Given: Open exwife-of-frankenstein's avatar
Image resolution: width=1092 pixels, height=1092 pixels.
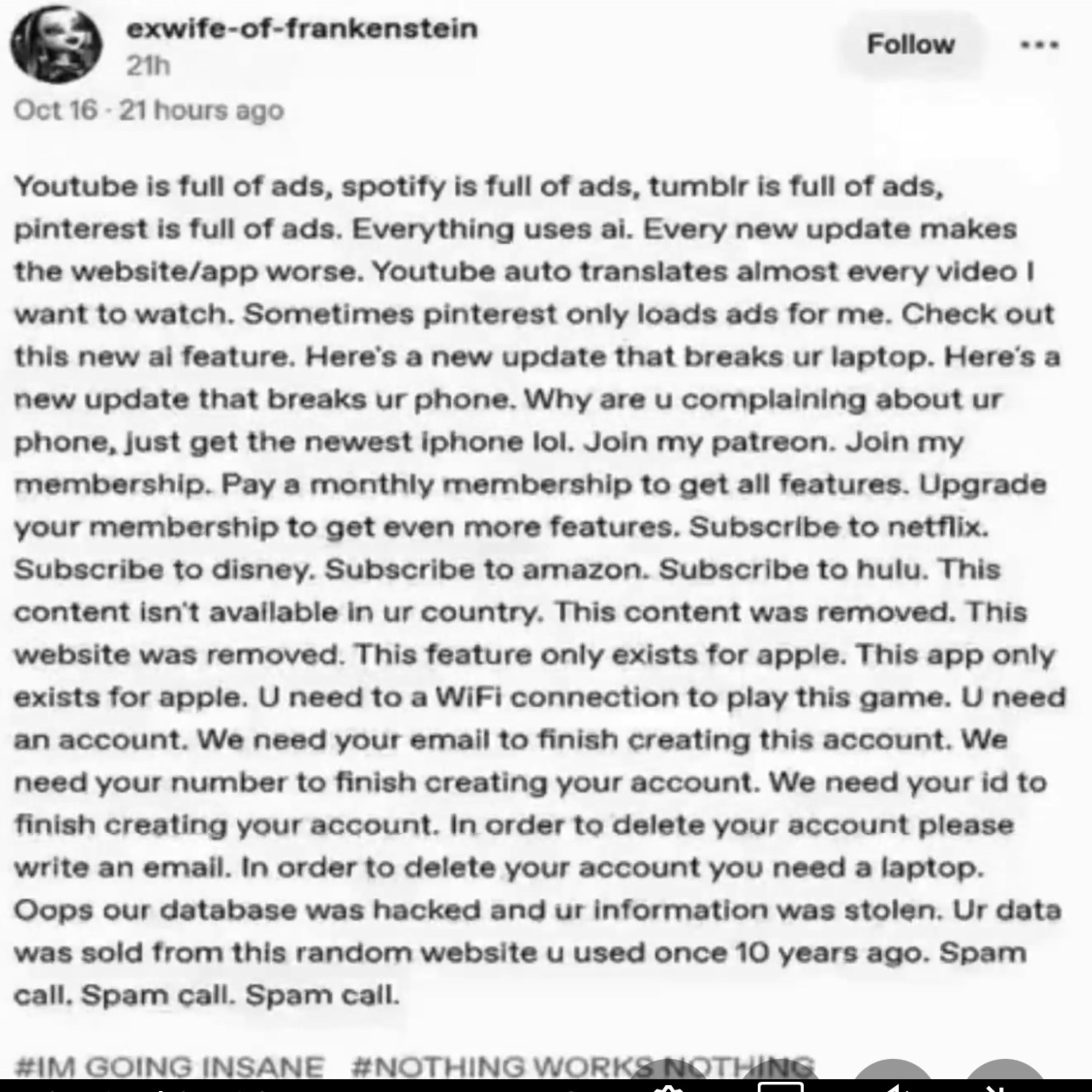Looking at the screenshot, I should [x=56, y=44].
